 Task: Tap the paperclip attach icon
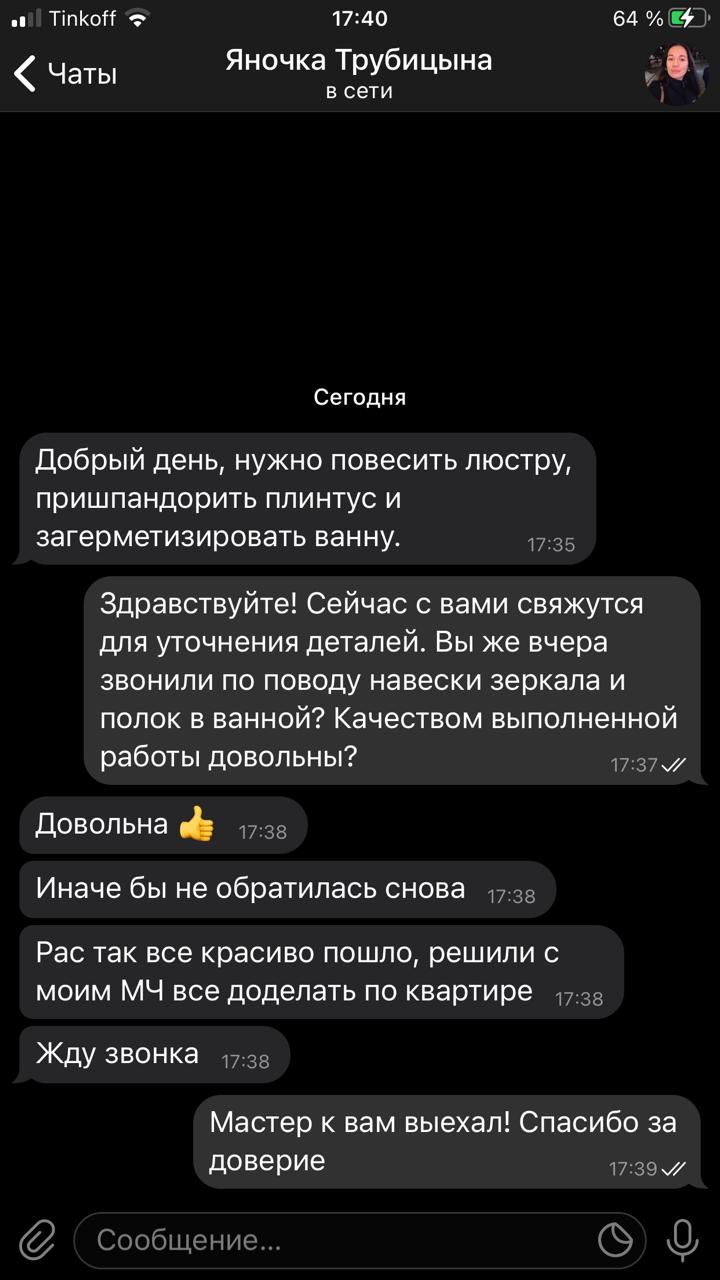coord(37,1241)
